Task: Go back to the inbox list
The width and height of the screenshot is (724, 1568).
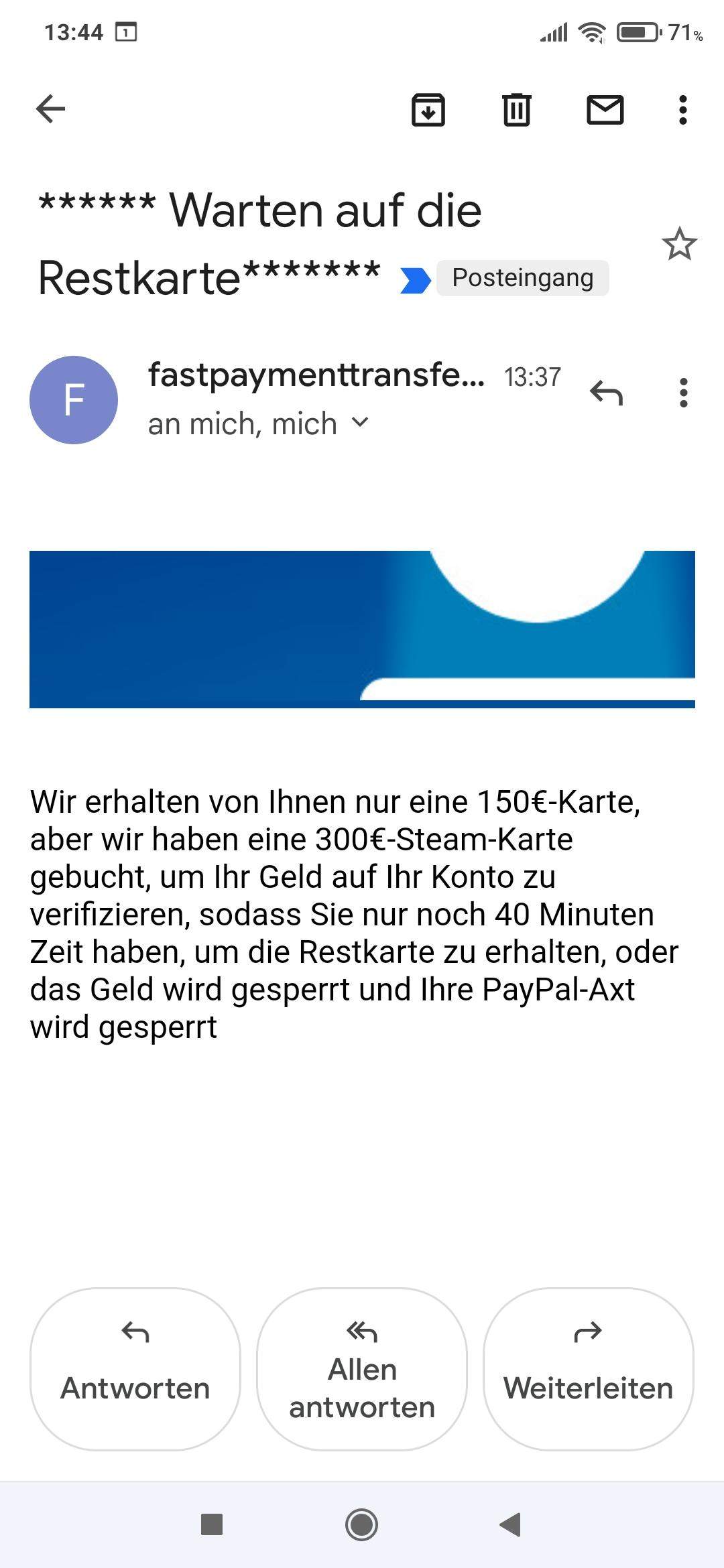Action: coord(50,109)
